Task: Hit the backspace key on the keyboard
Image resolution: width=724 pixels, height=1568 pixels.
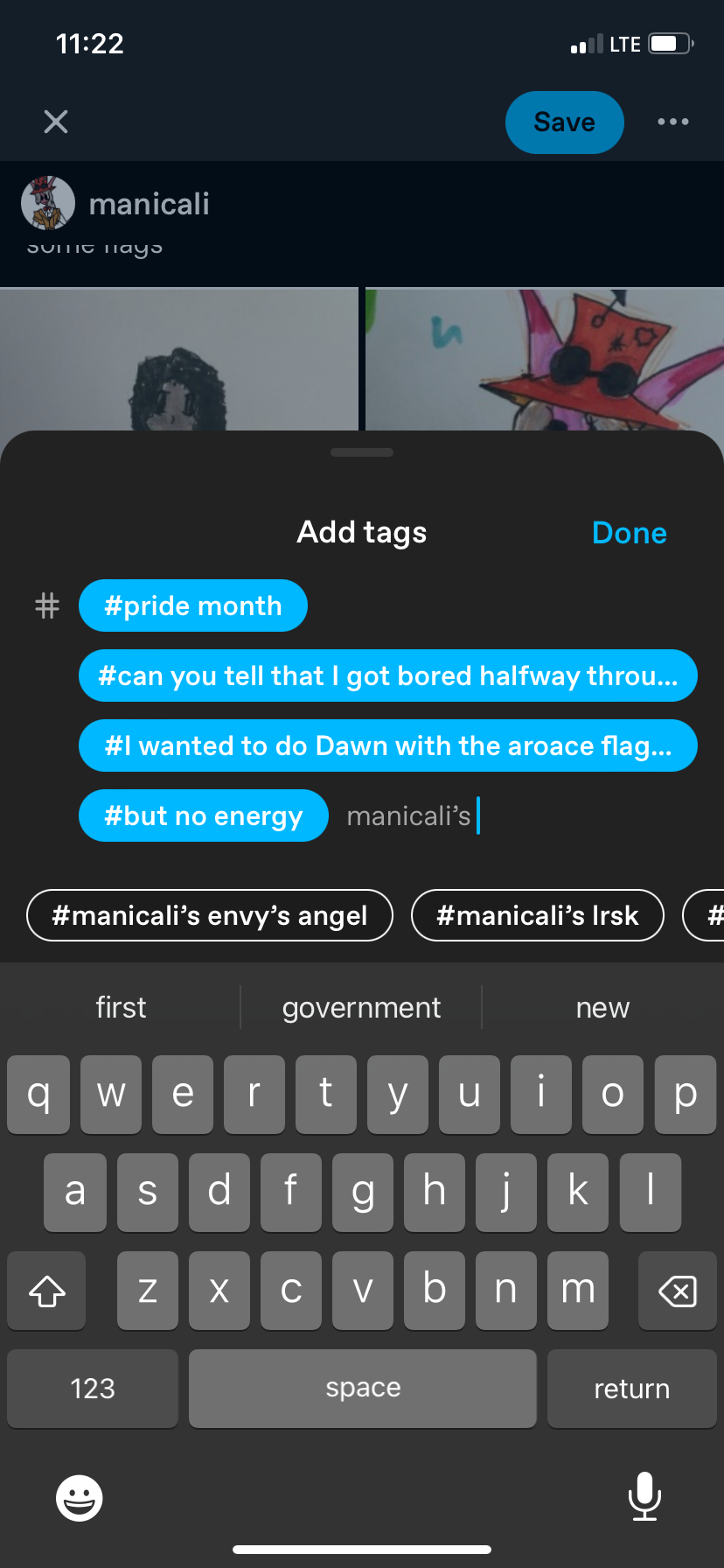Action: pos(677,1291)
